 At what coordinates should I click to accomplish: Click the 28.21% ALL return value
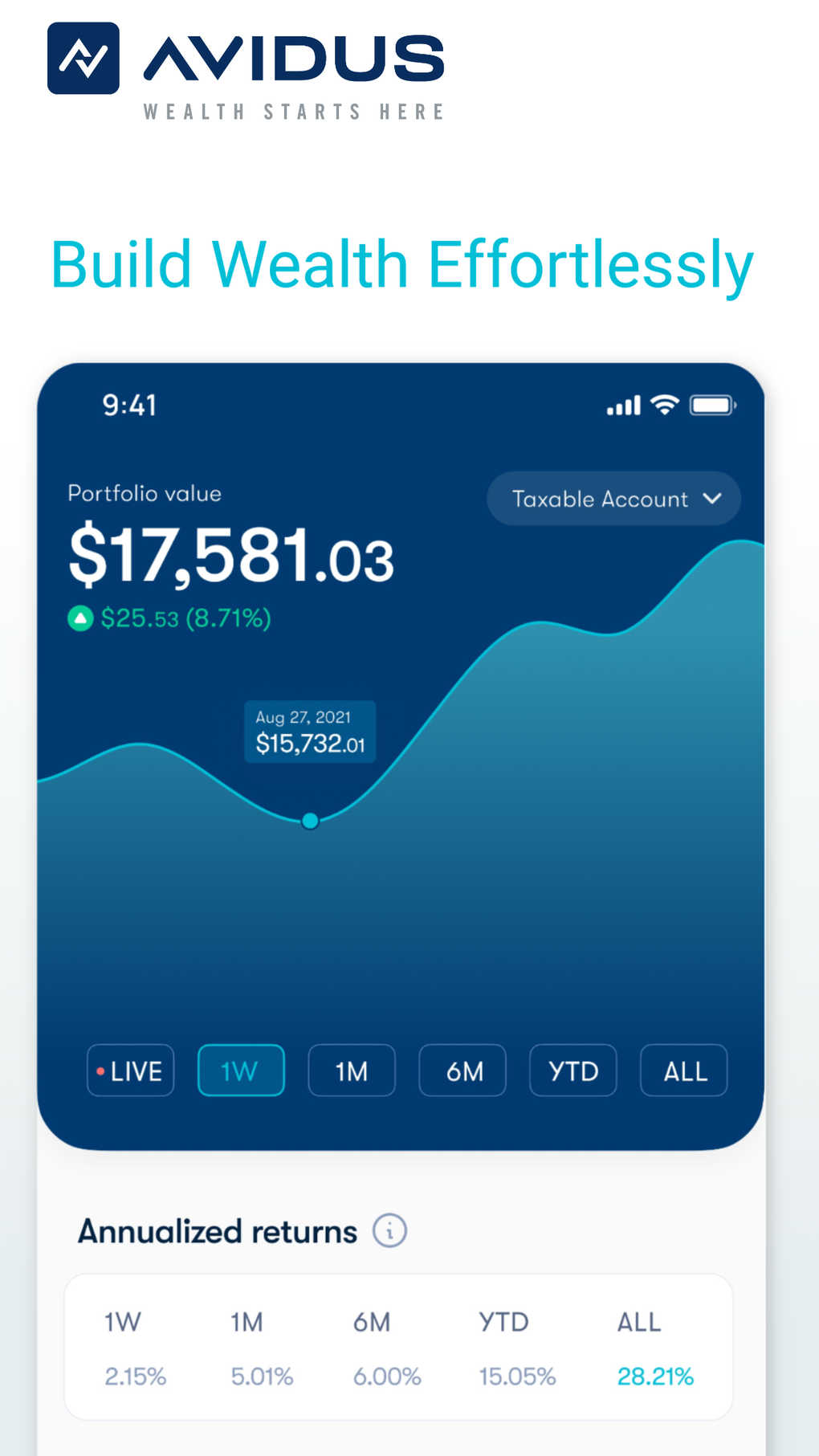click(x=654, y=1376)
